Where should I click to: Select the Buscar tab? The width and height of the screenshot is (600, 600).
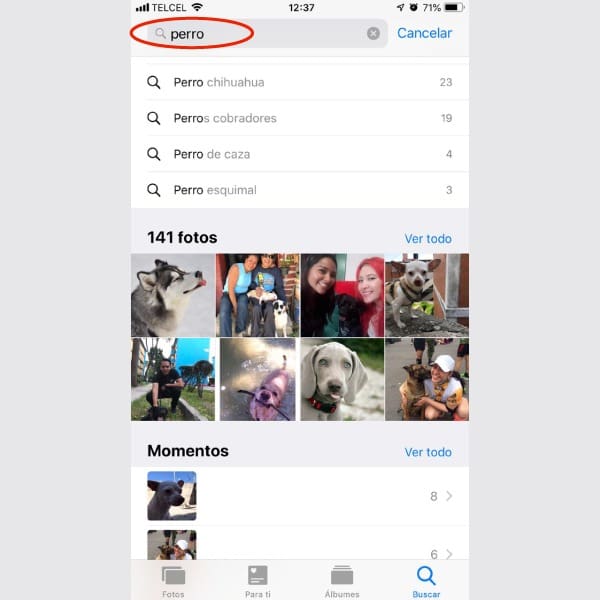click(x=426, y=580)
